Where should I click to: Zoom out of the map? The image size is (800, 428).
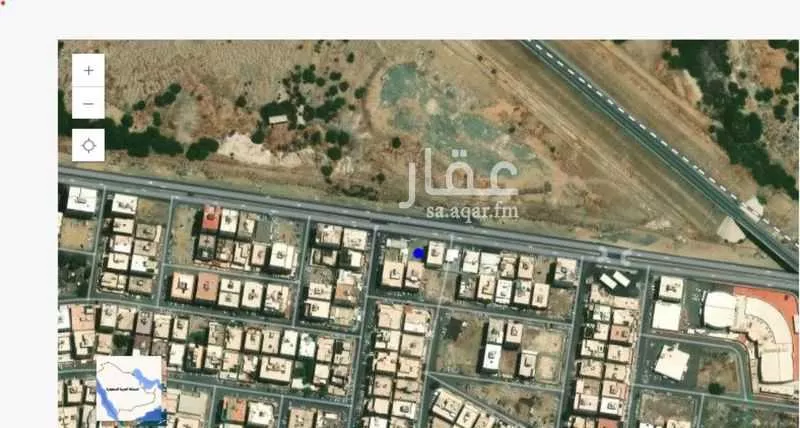coord(88,103)
